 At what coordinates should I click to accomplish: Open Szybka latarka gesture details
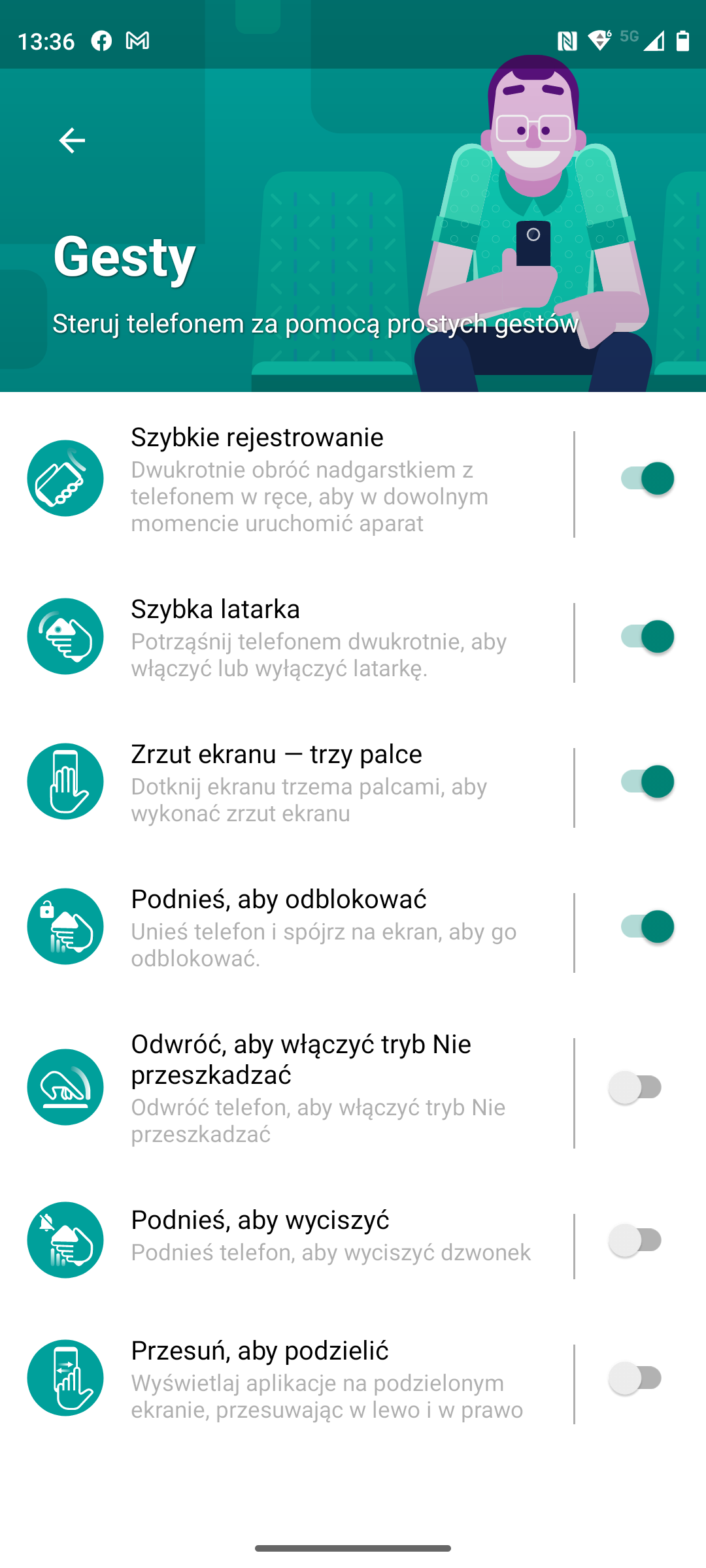tap(288, 637)
